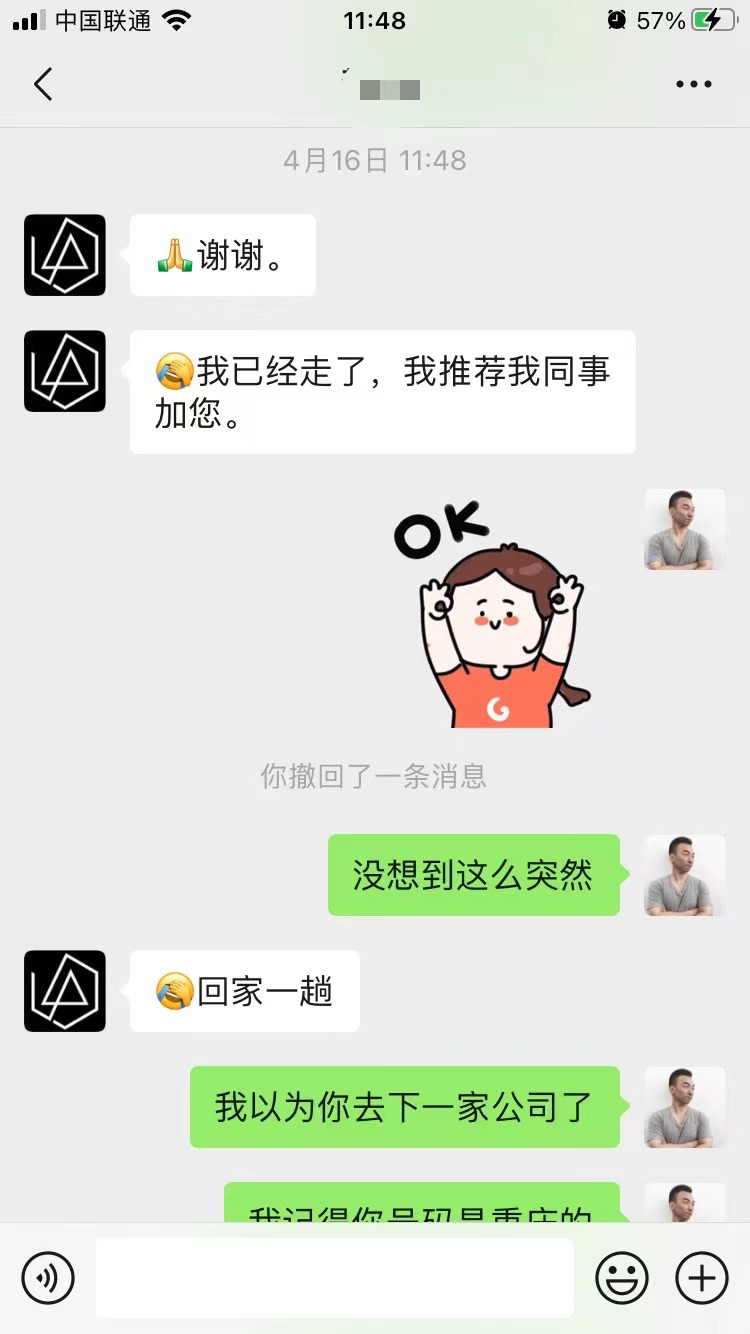
Task: Open the emoji sticker panel
Action: pos(622,1277)
